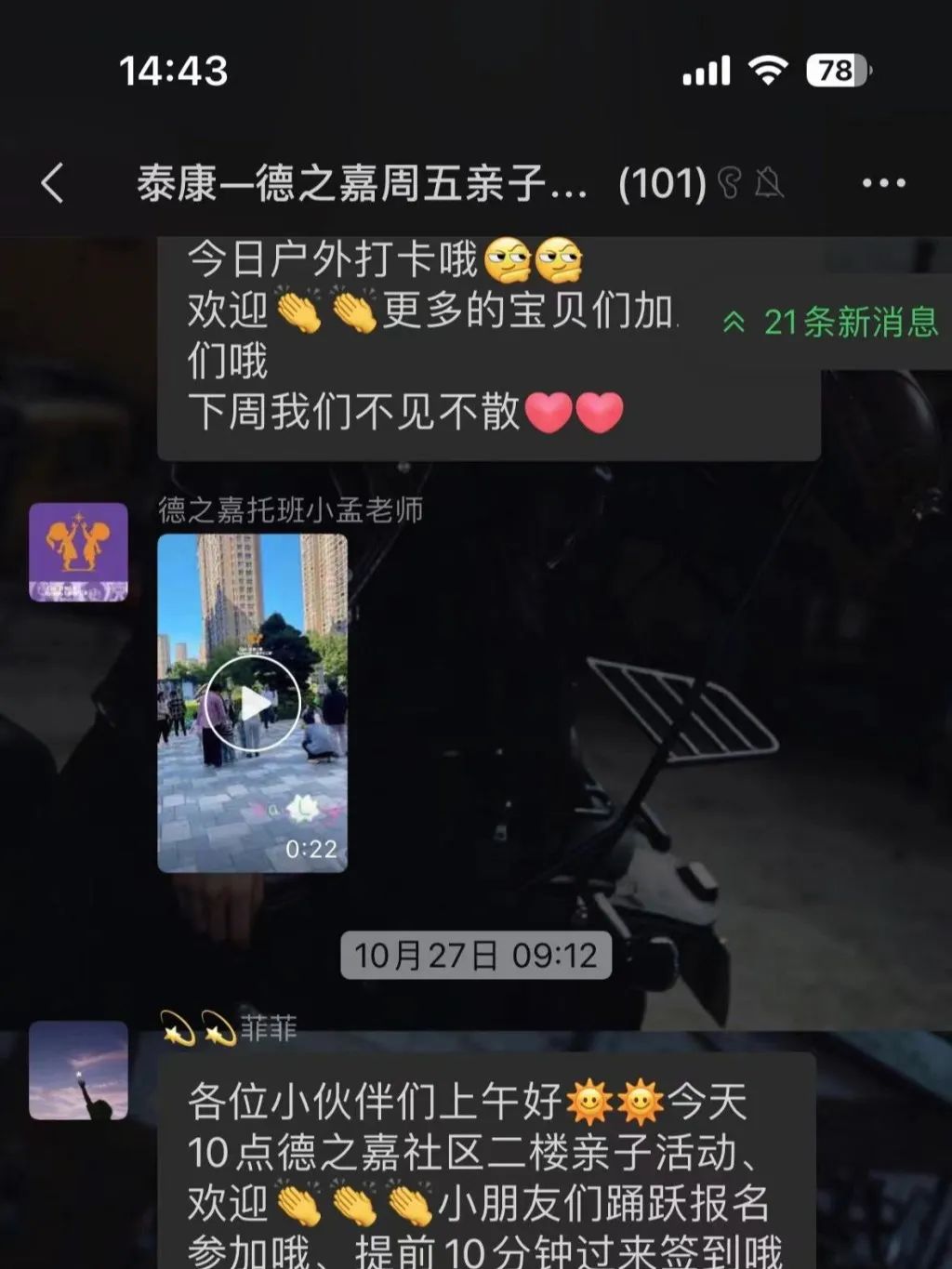This screenshot has width=952, height=1269.
Task: Jump to the 21 new messages
Action: [832, 323]
